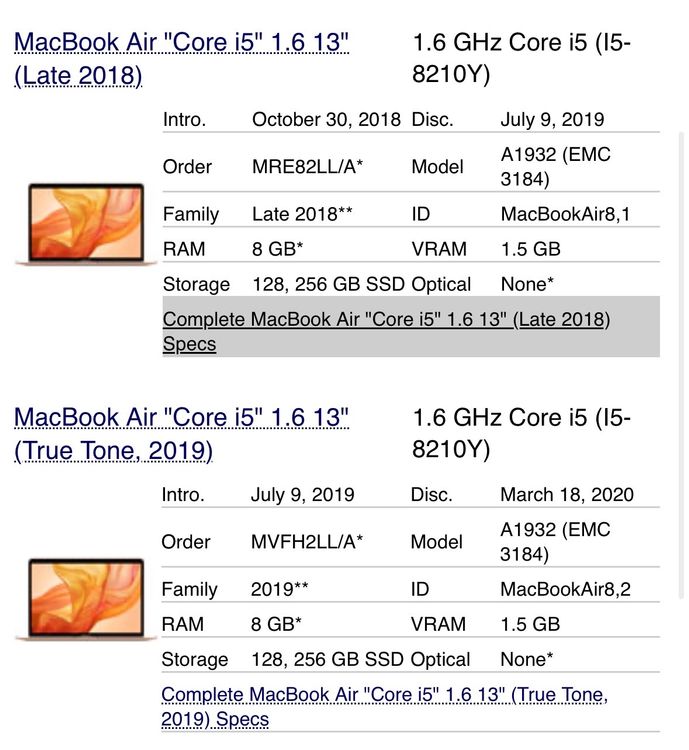Open Complete MacBook Air (True Tone, 2019) Specs link
This screenshot has width=689, height=750.
click(385, 706)
